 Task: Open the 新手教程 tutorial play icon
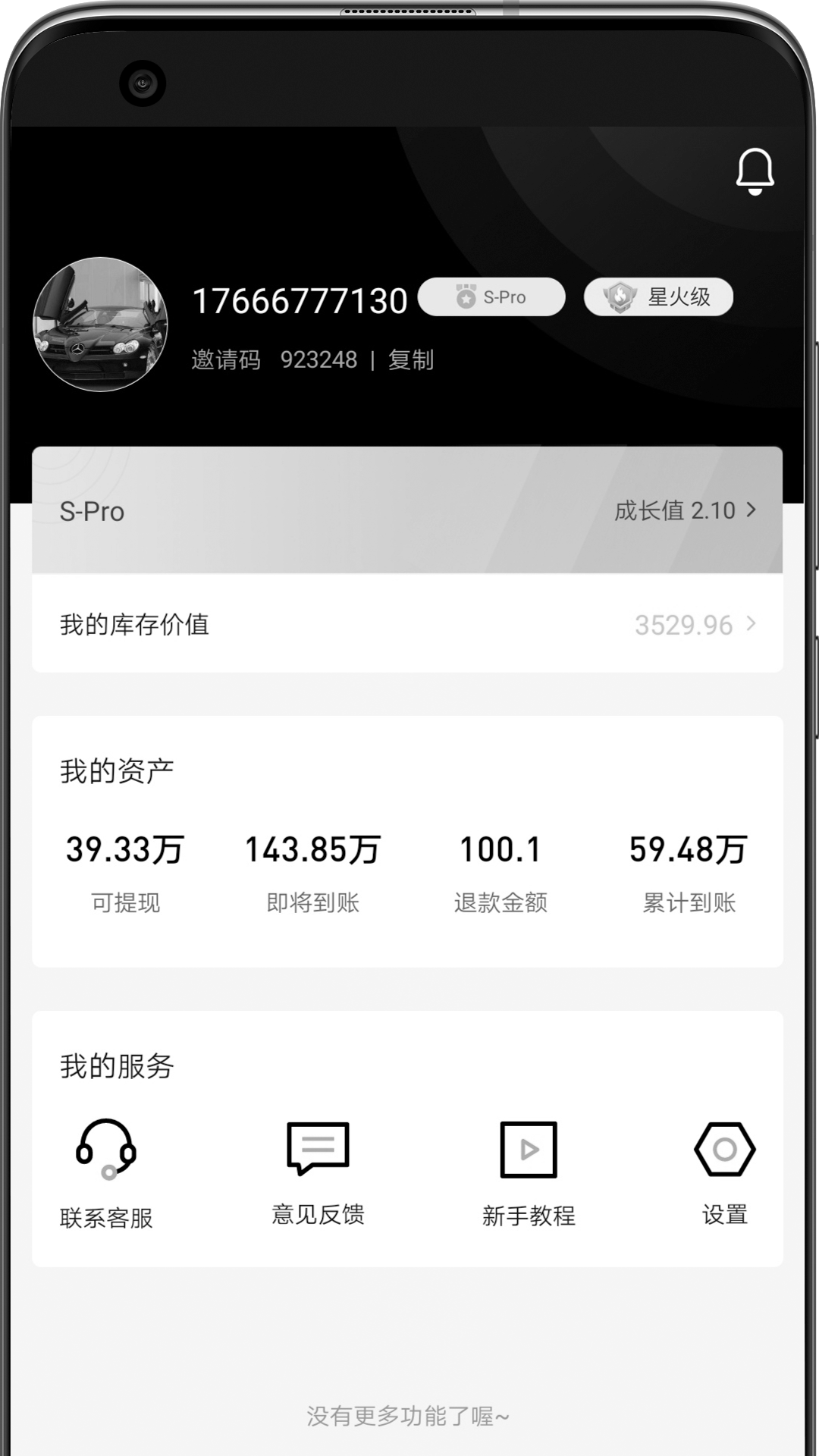528,1149
